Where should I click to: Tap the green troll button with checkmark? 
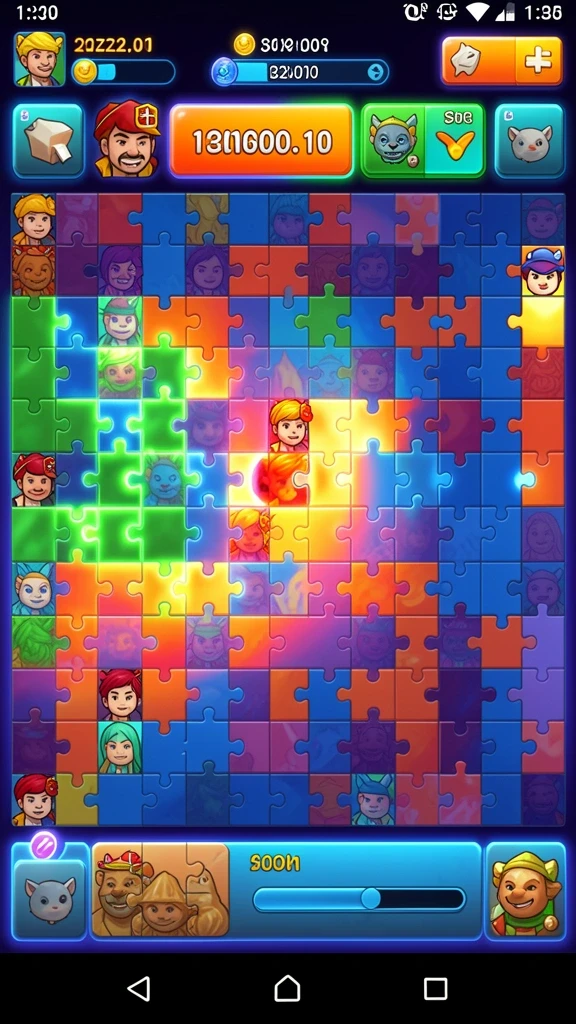click(423, 140)
